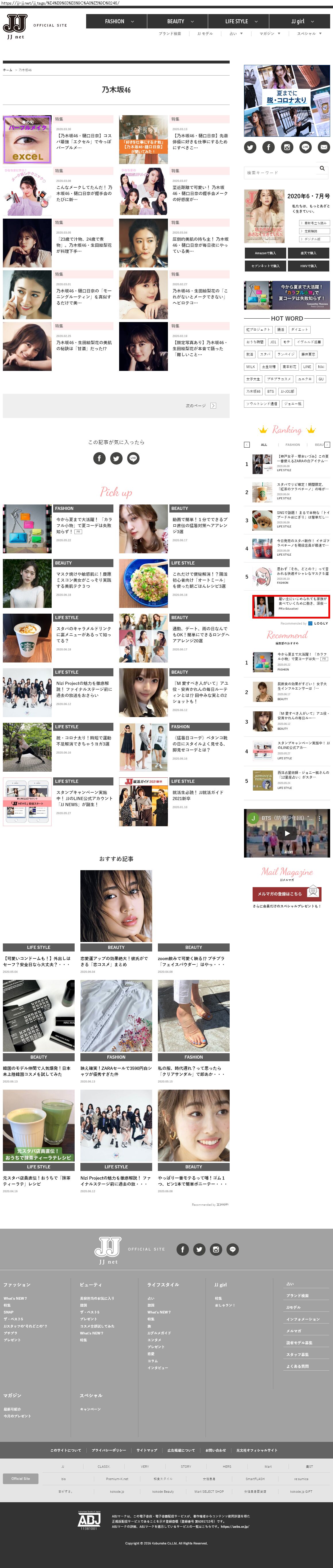The height and width of the screenshot is (1568, 333).
Task: Switch Ranking to the FASHION tab
Action: (x=293, y=444)
